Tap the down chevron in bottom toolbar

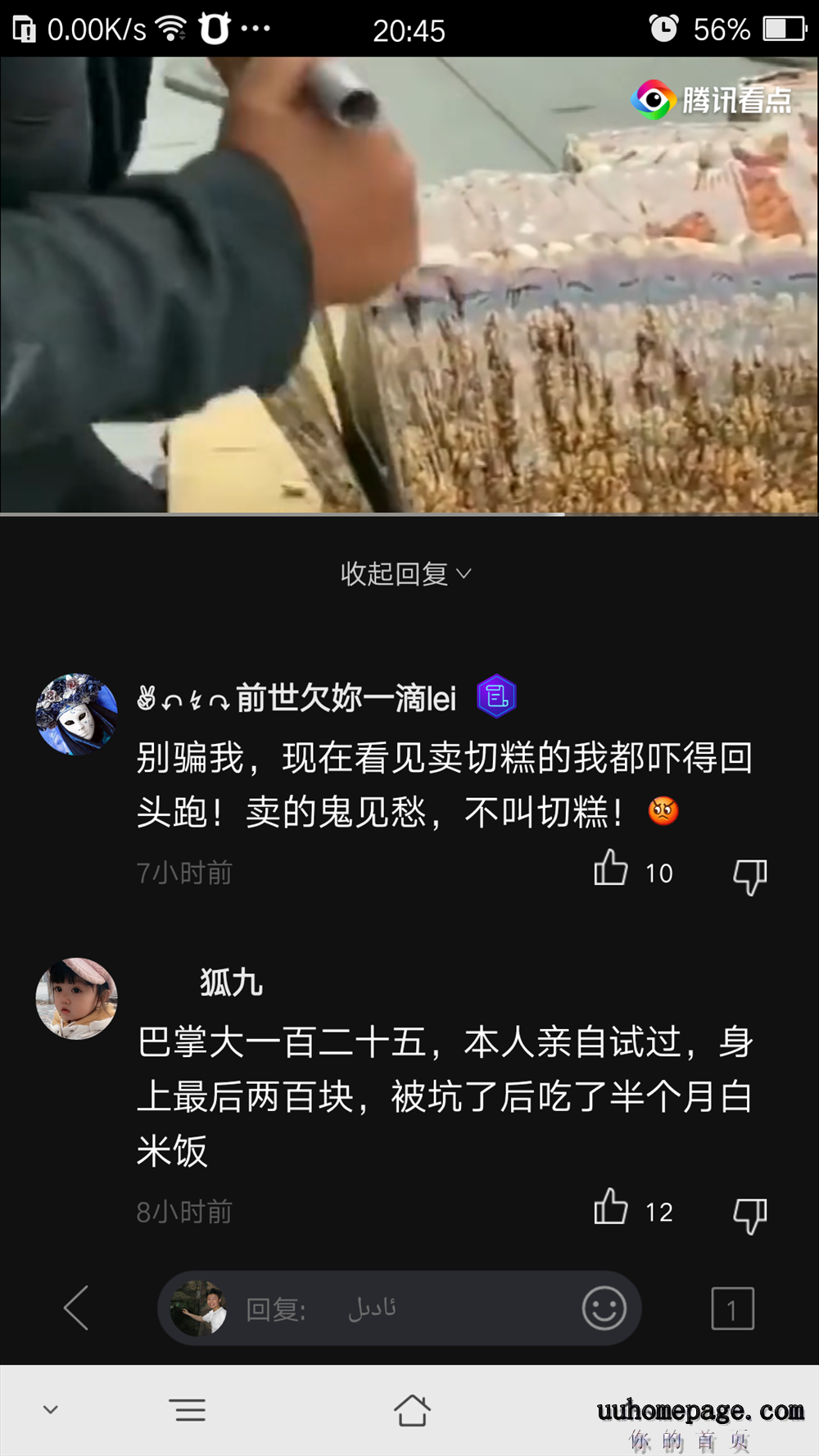[x=51, y=1410]
